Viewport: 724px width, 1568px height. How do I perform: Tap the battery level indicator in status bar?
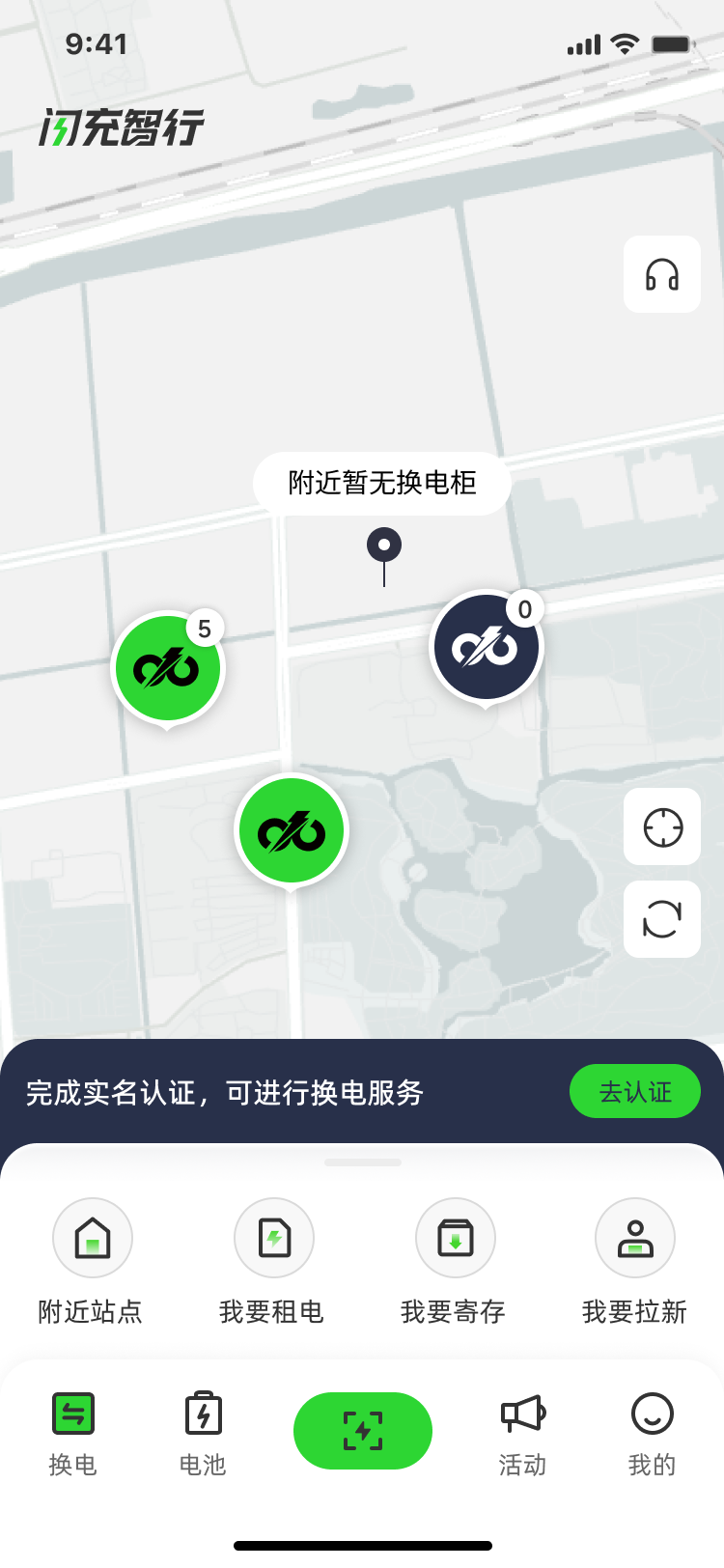[x=671, y=42]
